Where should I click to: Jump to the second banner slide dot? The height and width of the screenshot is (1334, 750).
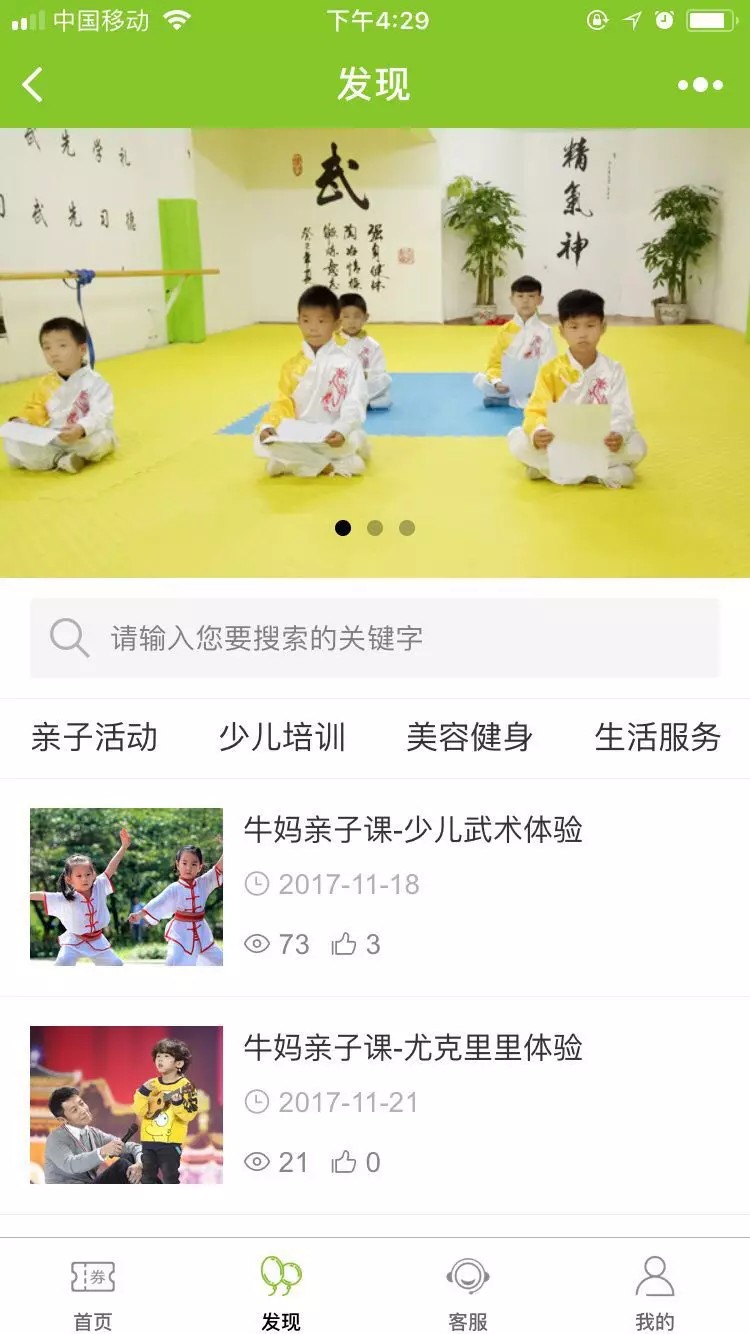coord(375,528)
